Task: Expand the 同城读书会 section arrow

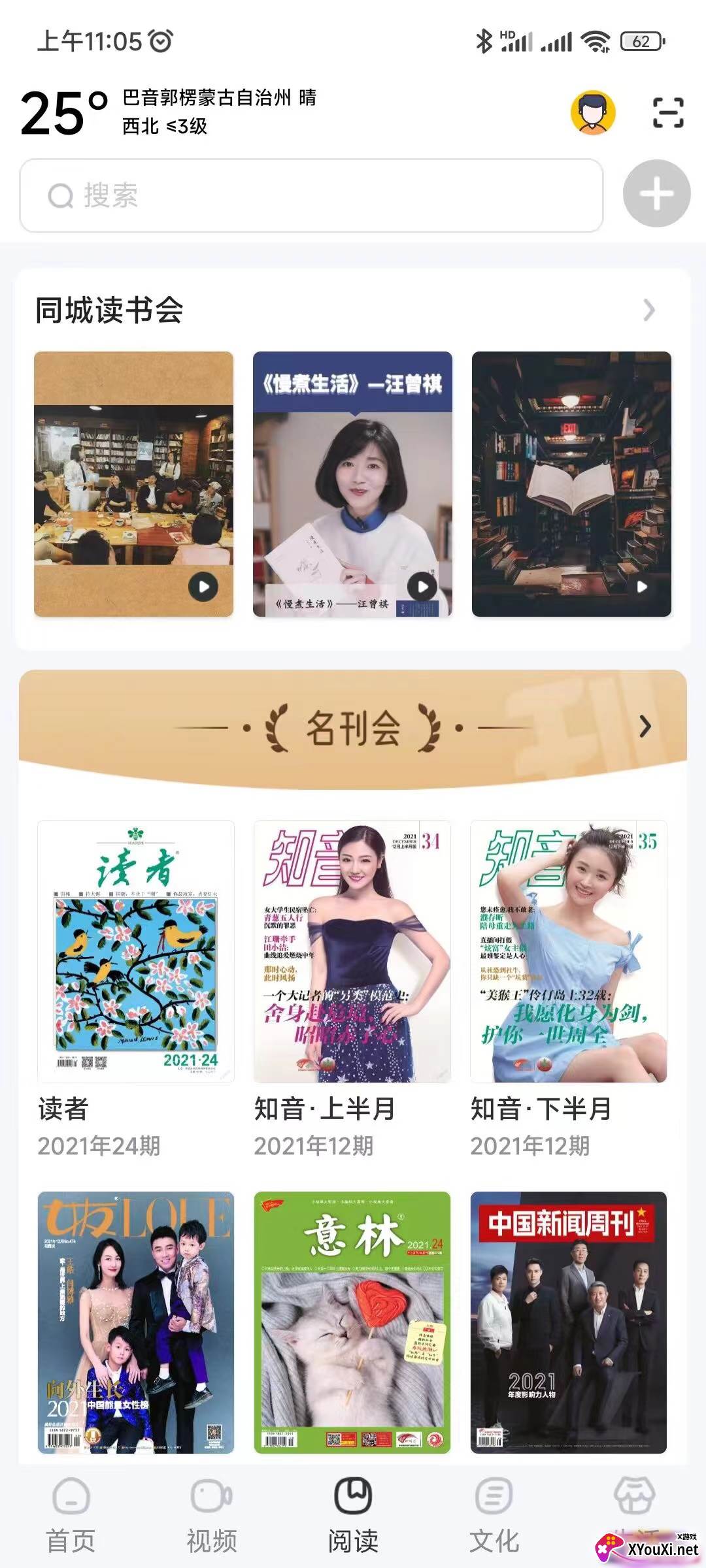Action: 648,310
